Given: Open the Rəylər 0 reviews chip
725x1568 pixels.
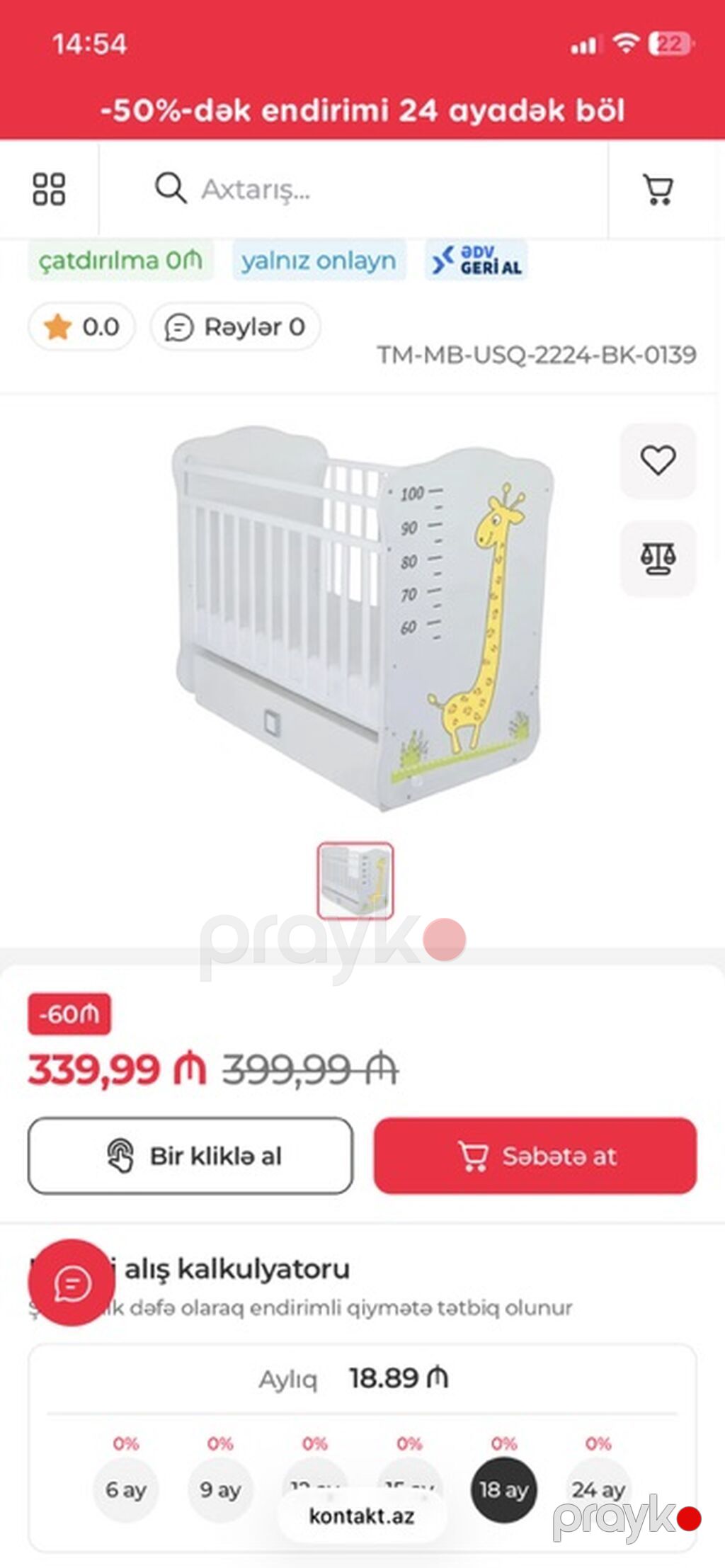Looking at the screenshot, I should point(235,326).
